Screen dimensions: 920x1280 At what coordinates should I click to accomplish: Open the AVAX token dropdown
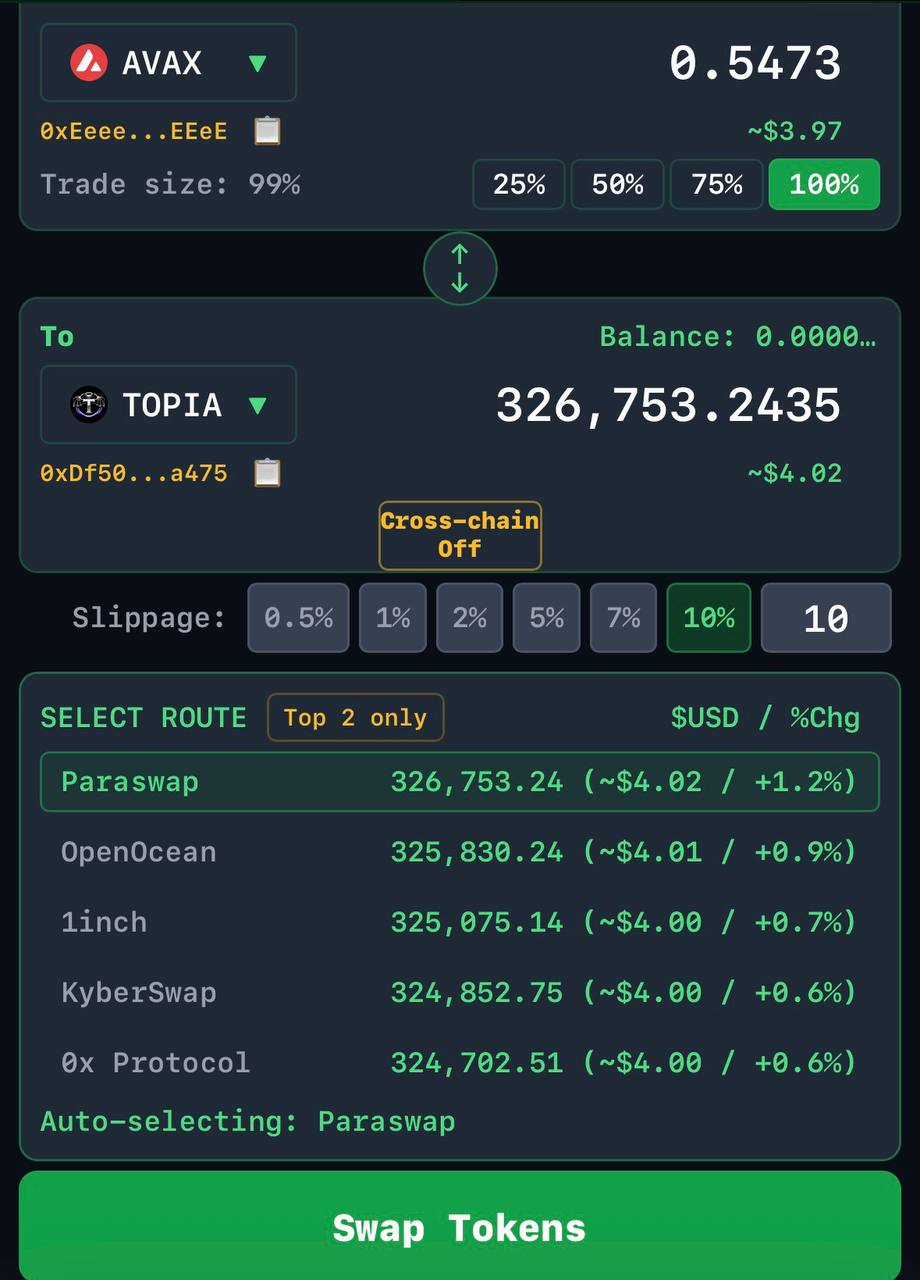coord(168,63)
